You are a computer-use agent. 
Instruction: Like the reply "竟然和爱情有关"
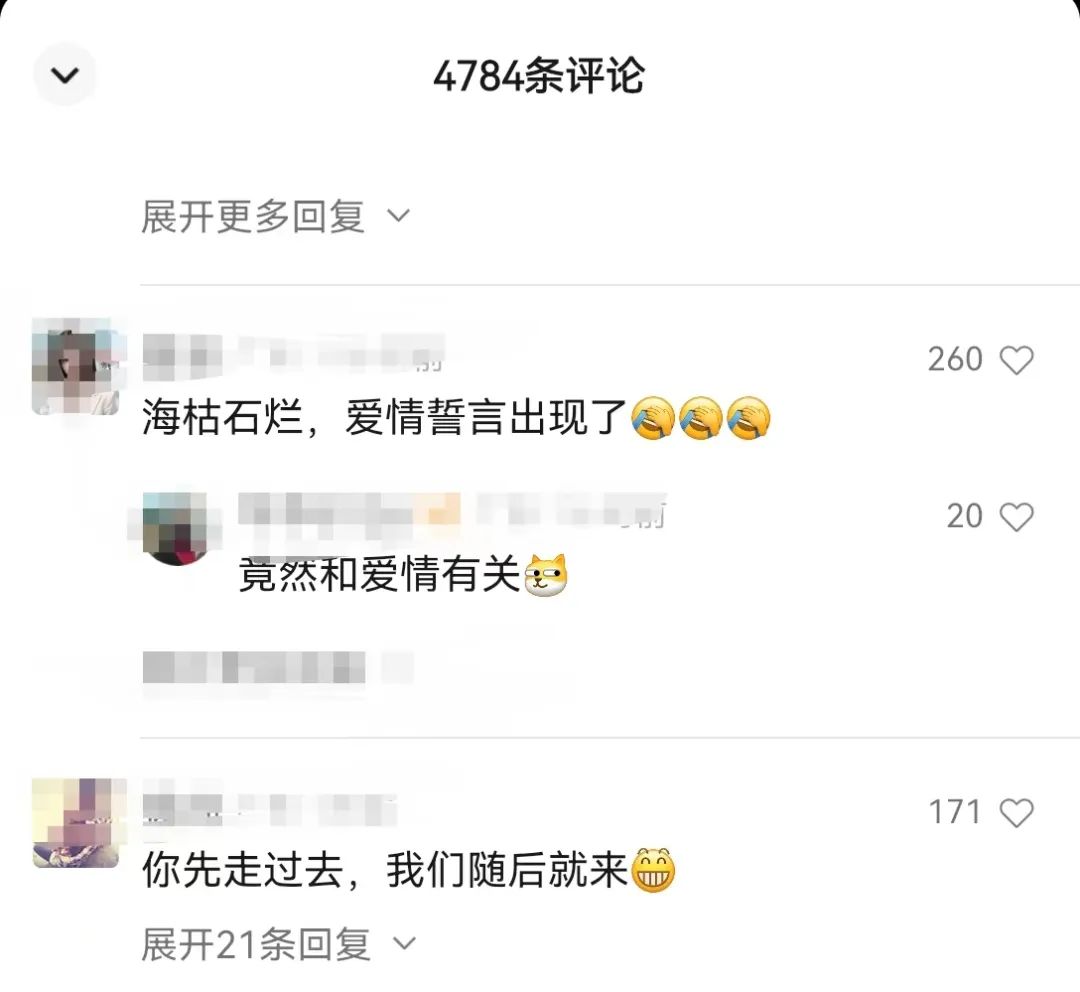pyautogui.click(x=1016, y=517)
